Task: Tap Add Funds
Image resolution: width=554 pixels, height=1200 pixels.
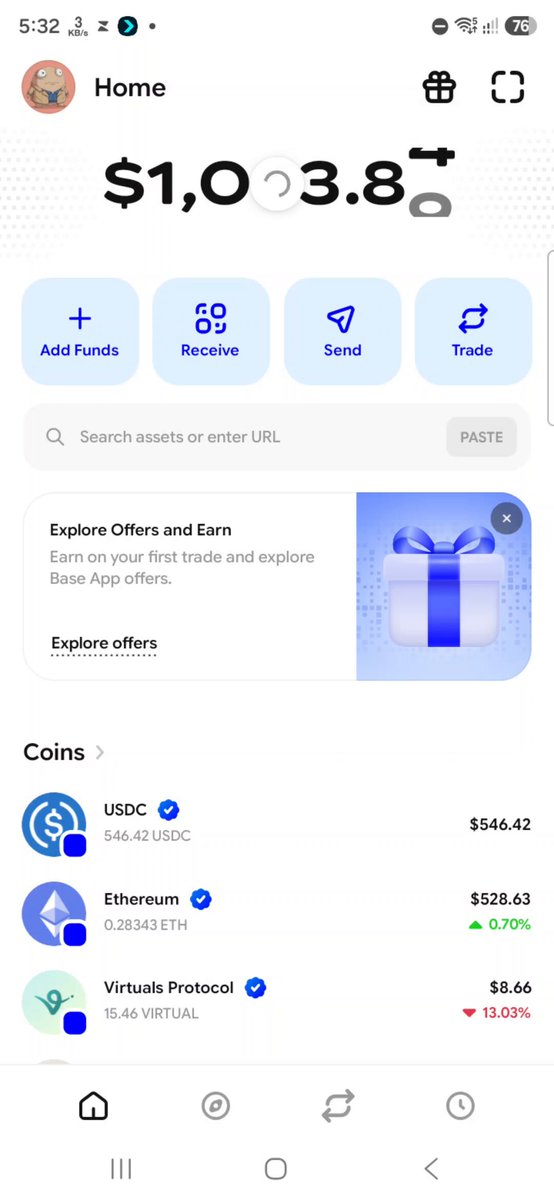Action: pyautogui.click(x=80, y=332)
